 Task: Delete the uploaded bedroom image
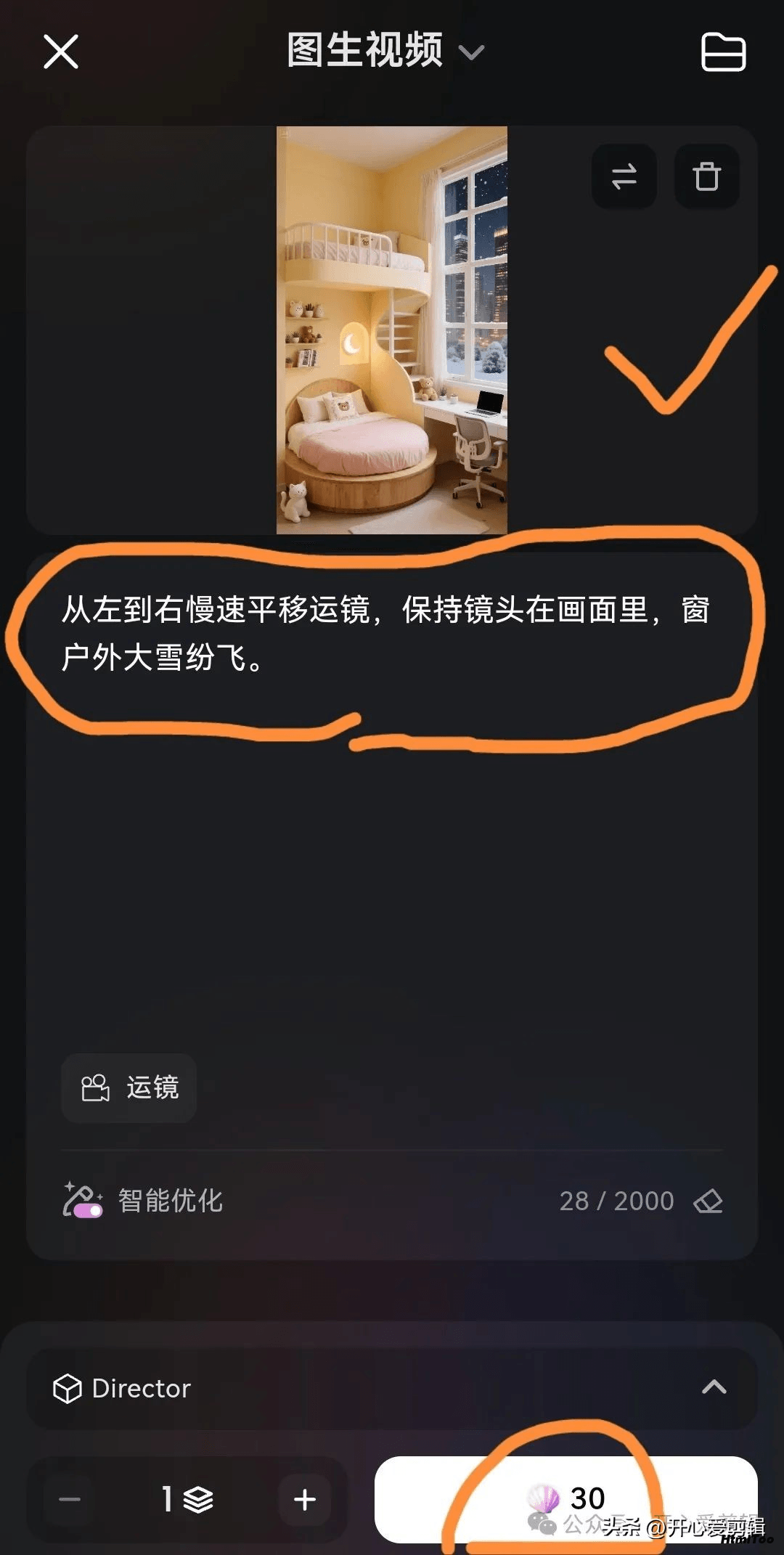coord(706,176)
